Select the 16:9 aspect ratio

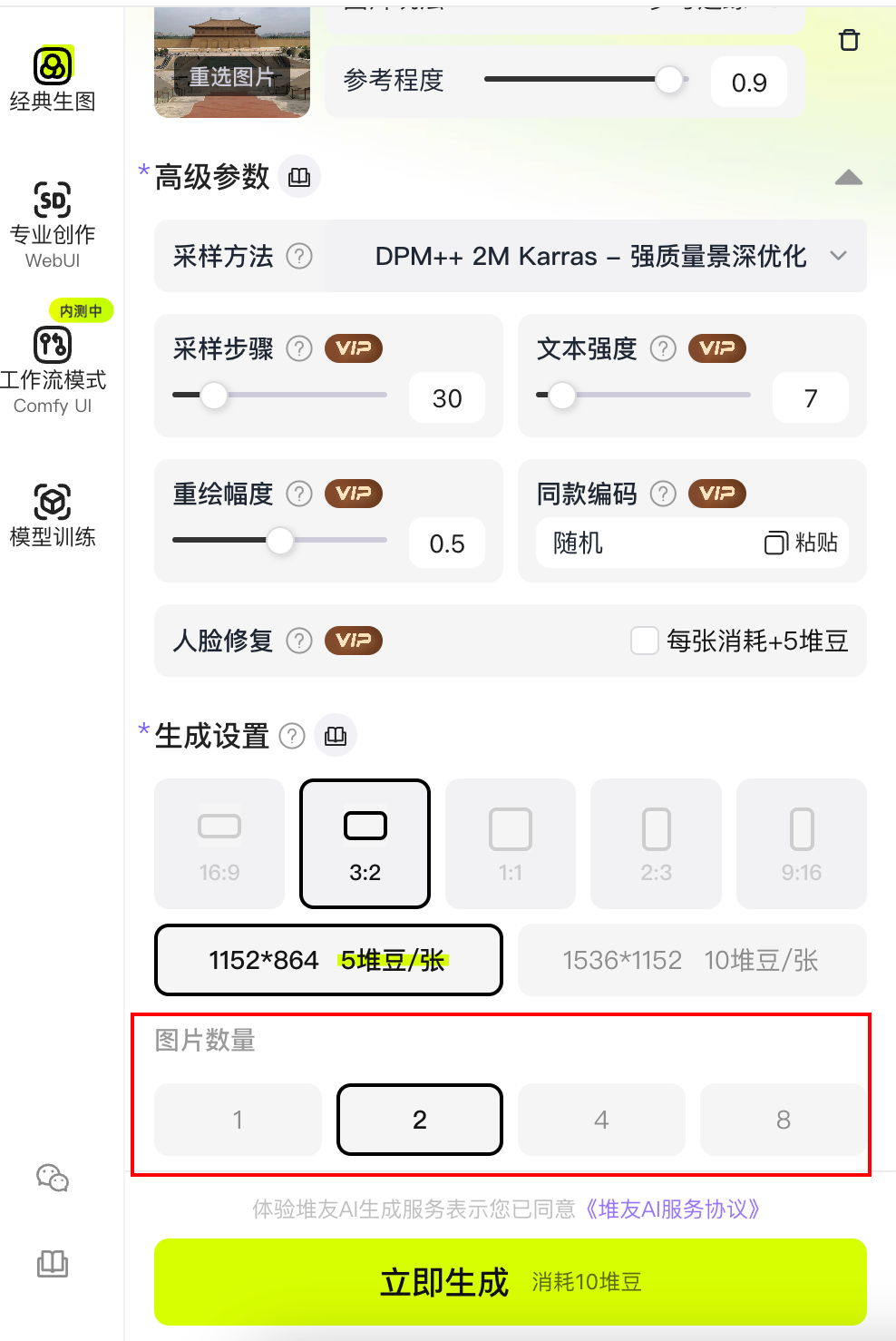coord(219,844)
